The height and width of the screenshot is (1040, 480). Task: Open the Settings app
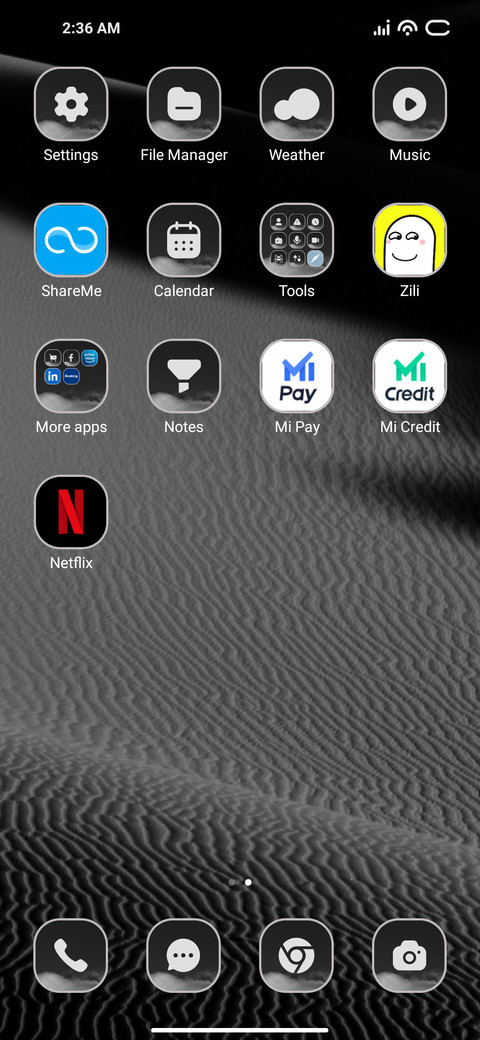pos(71,104)
